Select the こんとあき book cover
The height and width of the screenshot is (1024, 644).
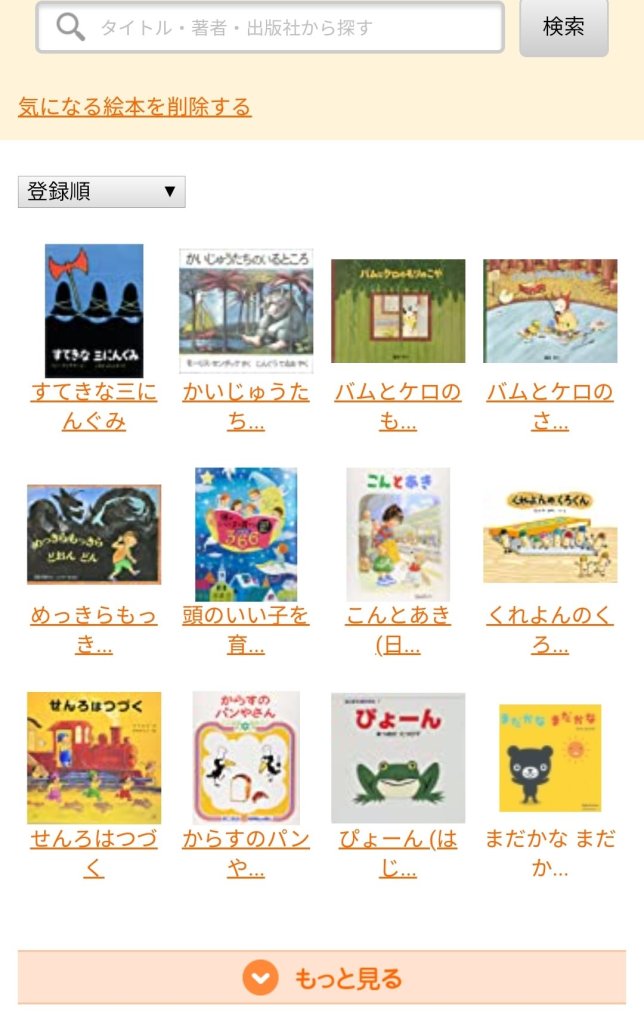398,534
